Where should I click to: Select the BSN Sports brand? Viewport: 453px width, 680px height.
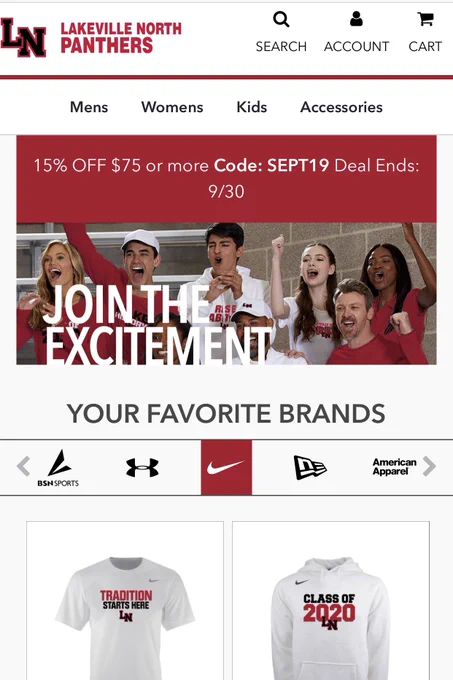click(x=59, y=468)
